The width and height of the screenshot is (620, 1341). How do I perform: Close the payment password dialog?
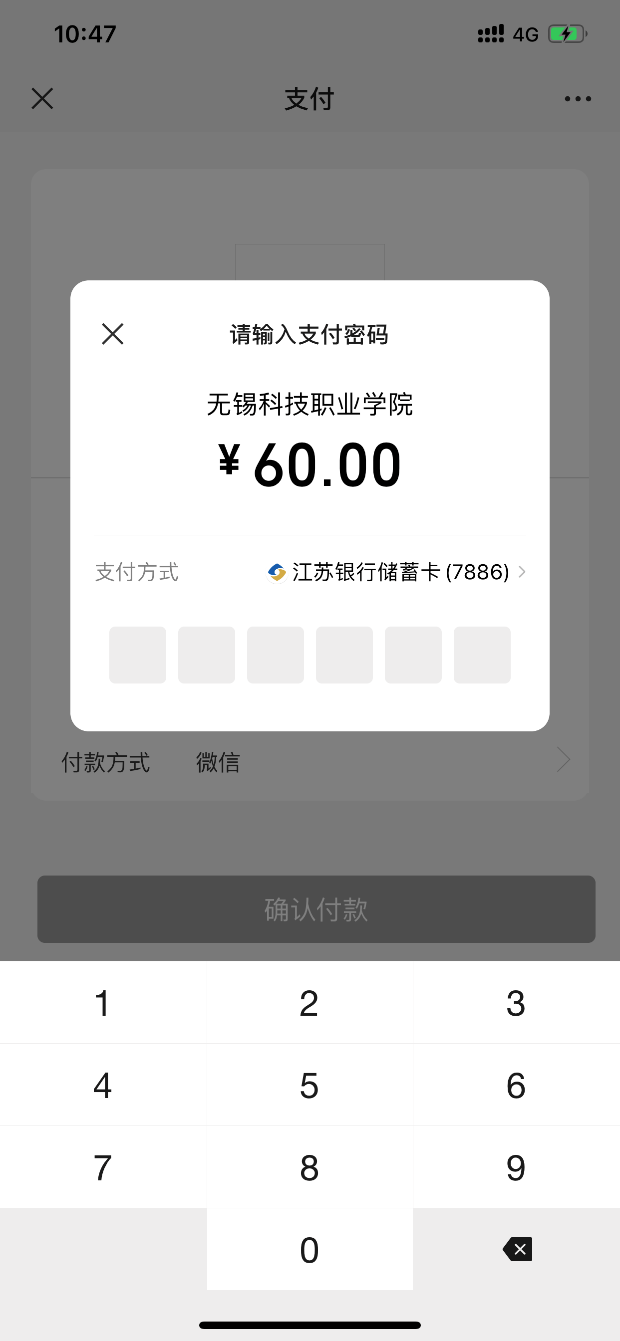pos(113,334)
